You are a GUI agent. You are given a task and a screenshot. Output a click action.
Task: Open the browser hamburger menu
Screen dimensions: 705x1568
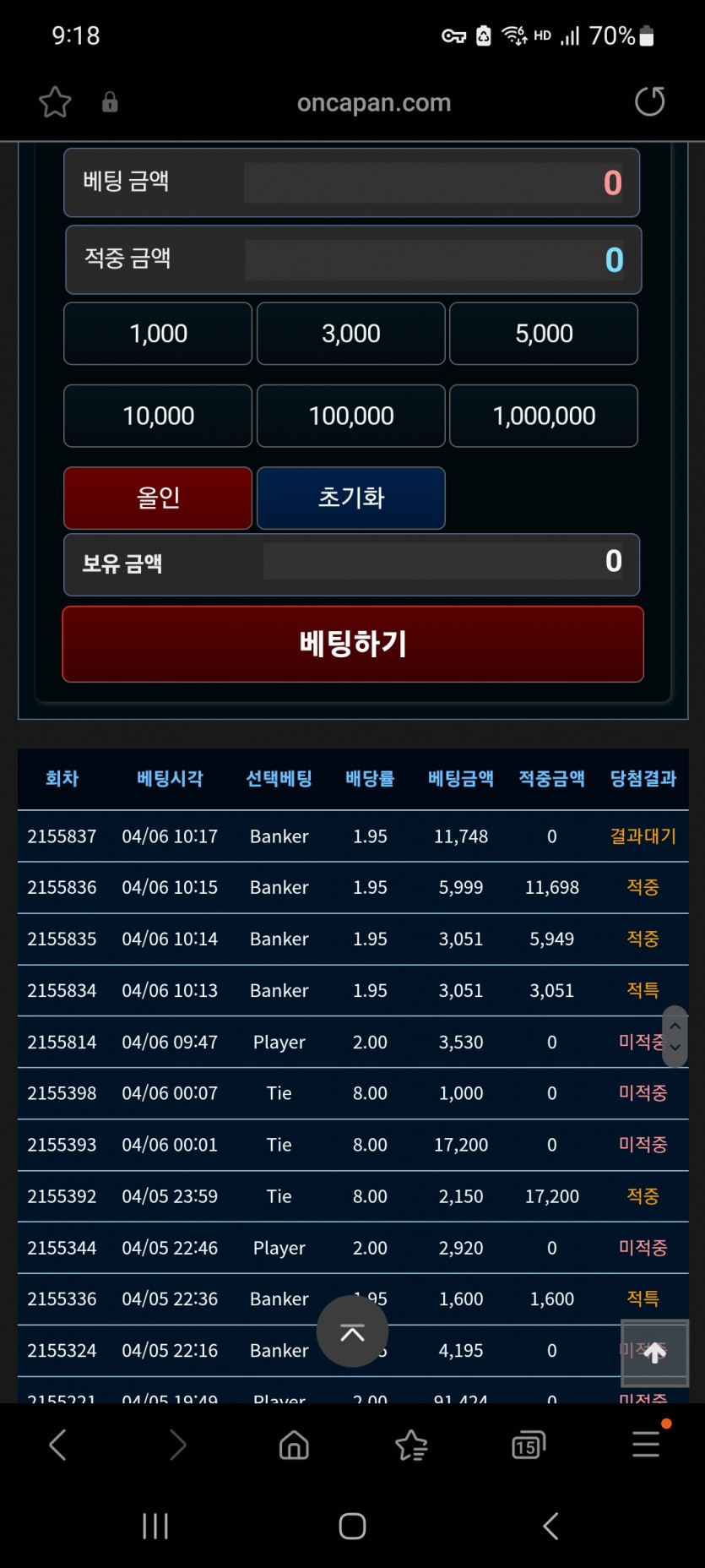point(646,1445)
